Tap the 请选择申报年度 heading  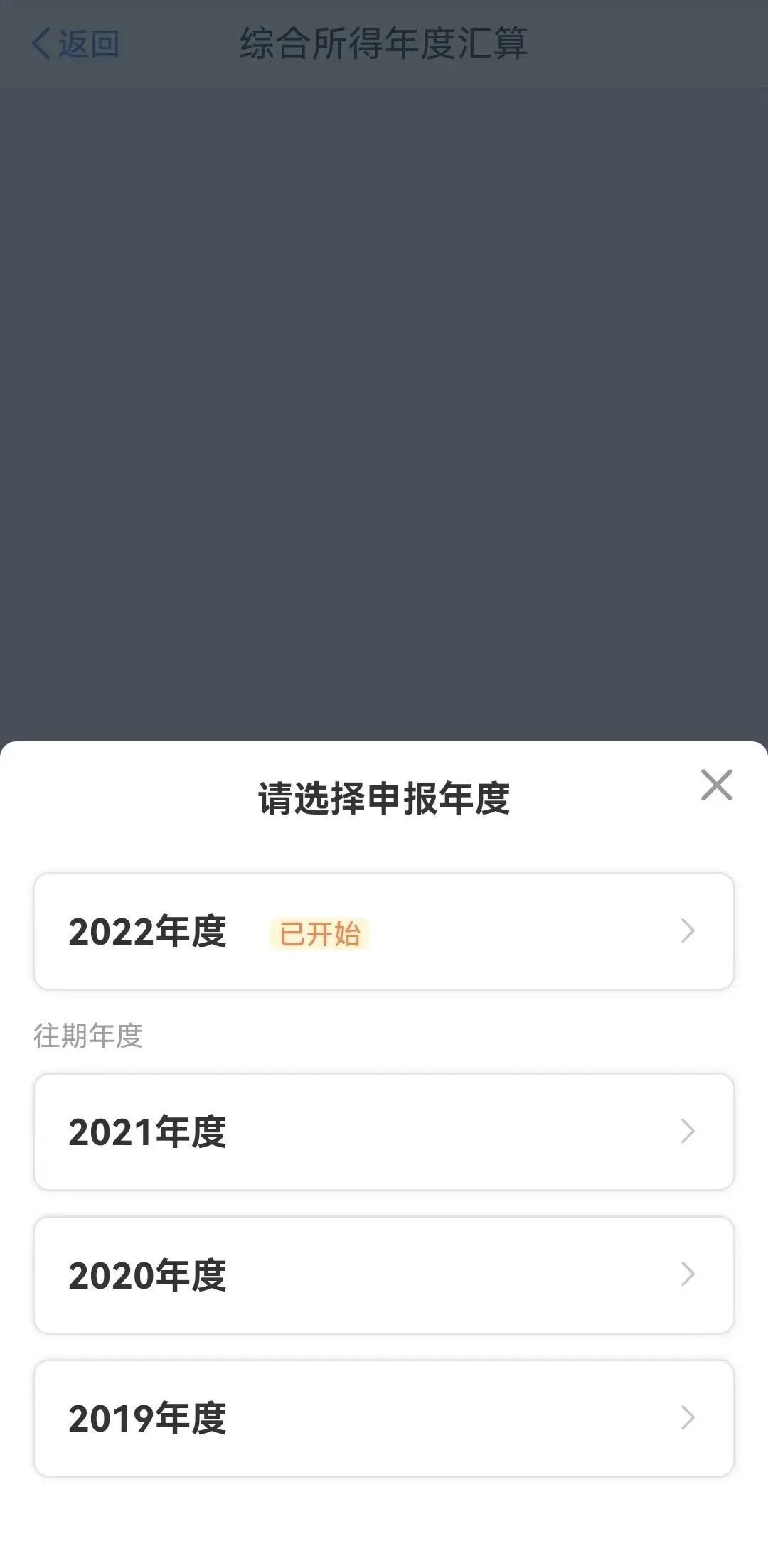(x=384, y=796)
